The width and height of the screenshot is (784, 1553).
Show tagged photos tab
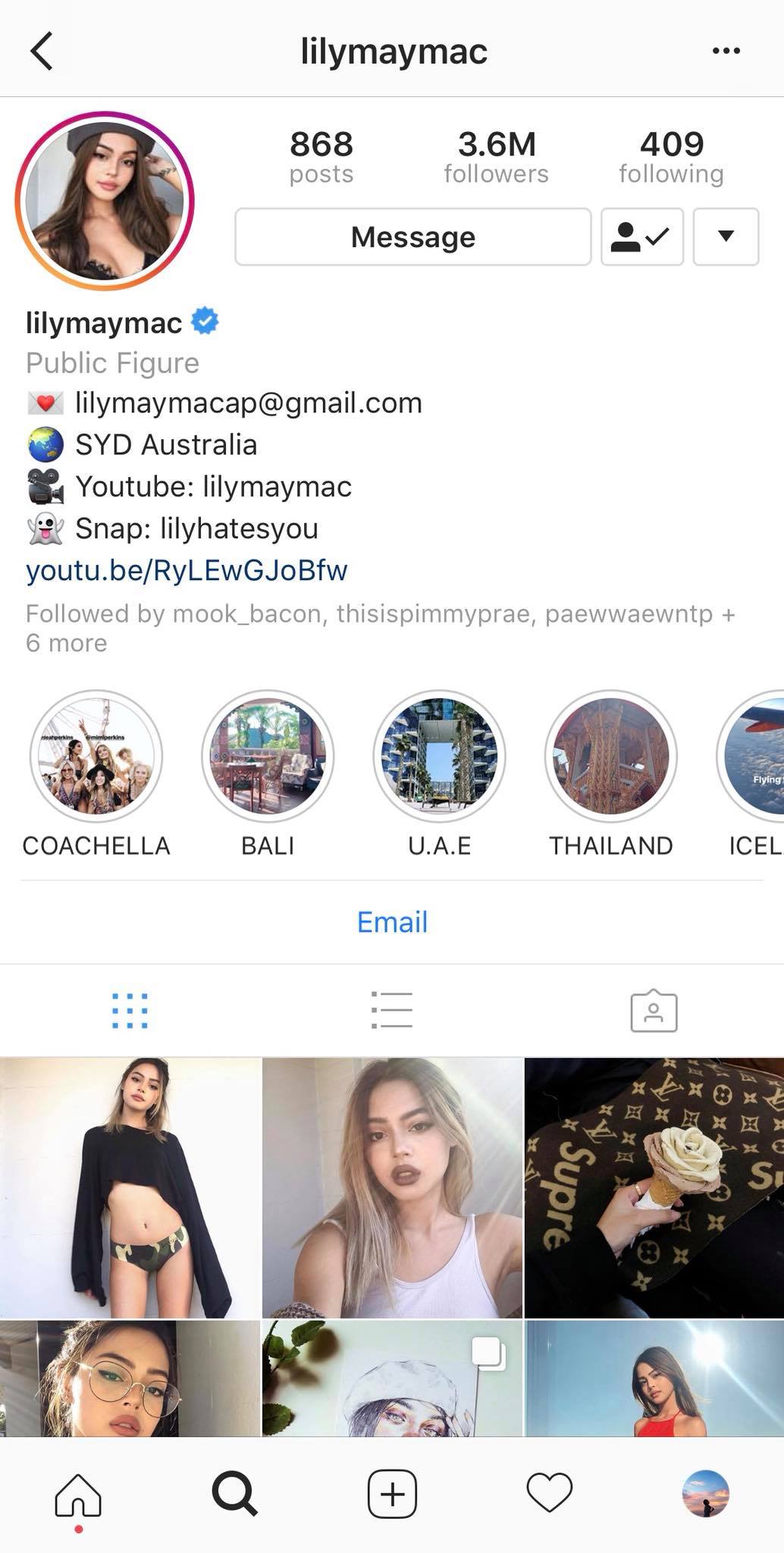point(654,1011)
